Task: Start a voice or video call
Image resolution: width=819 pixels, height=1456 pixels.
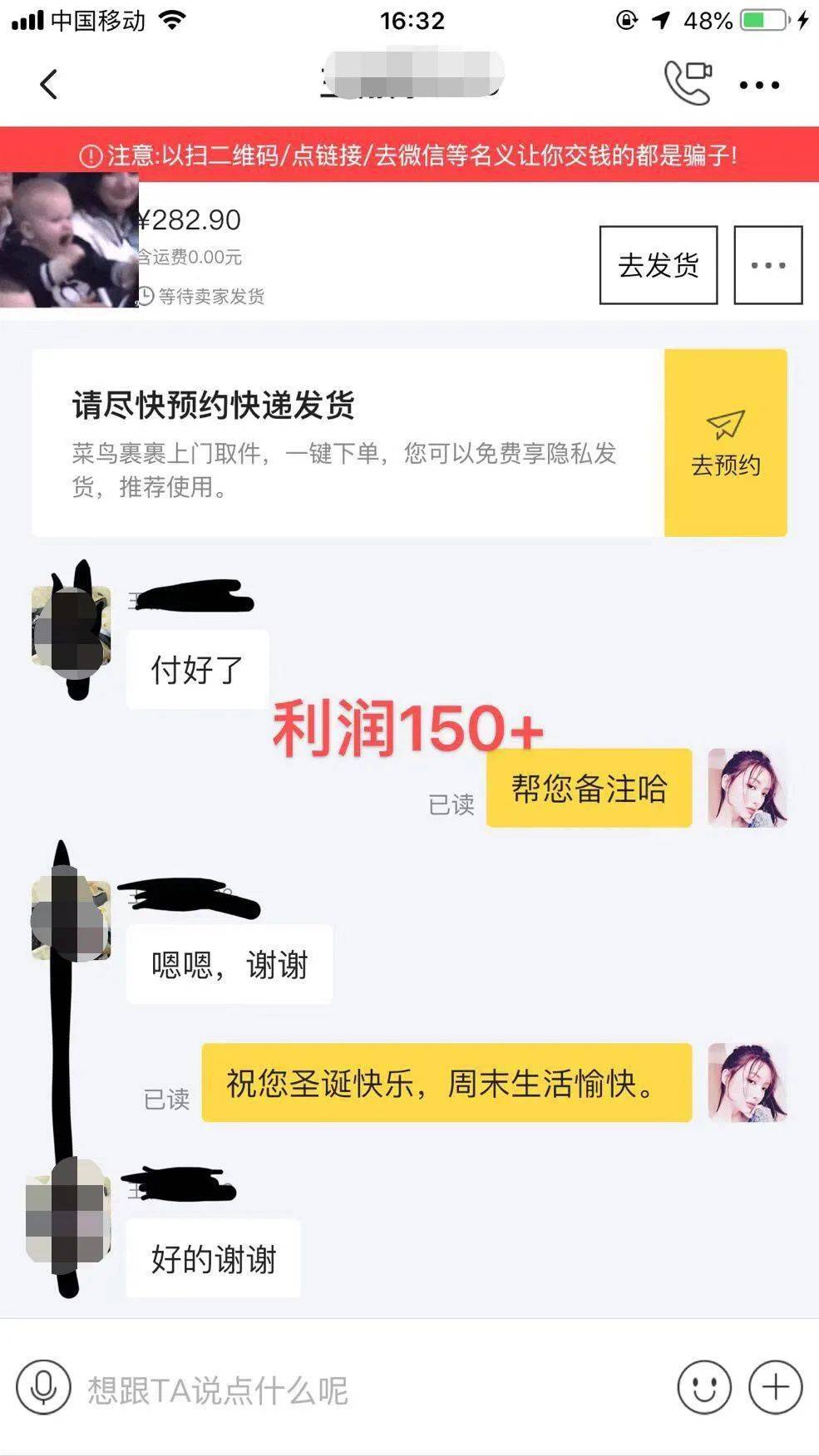Action: 688,82
